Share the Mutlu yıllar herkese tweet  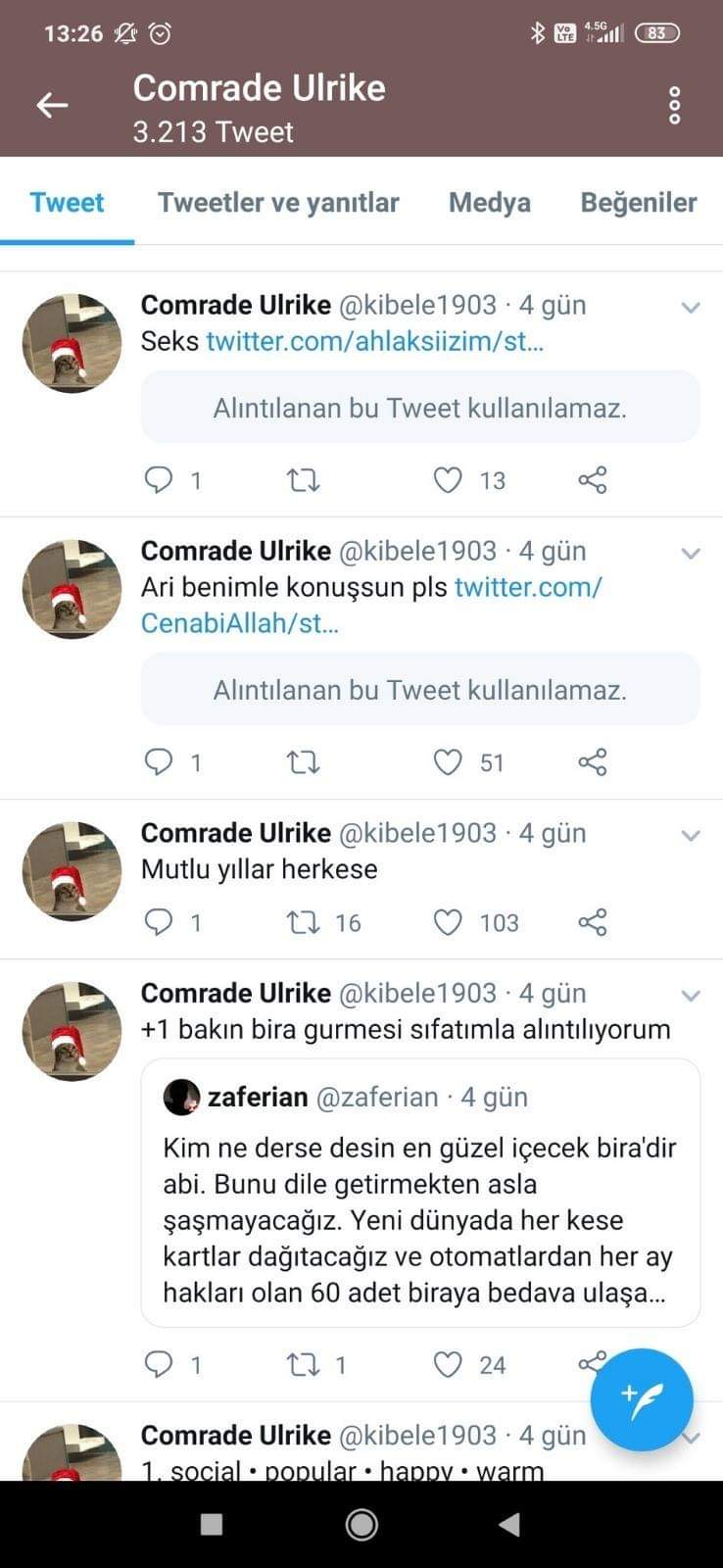pos(592,922)
